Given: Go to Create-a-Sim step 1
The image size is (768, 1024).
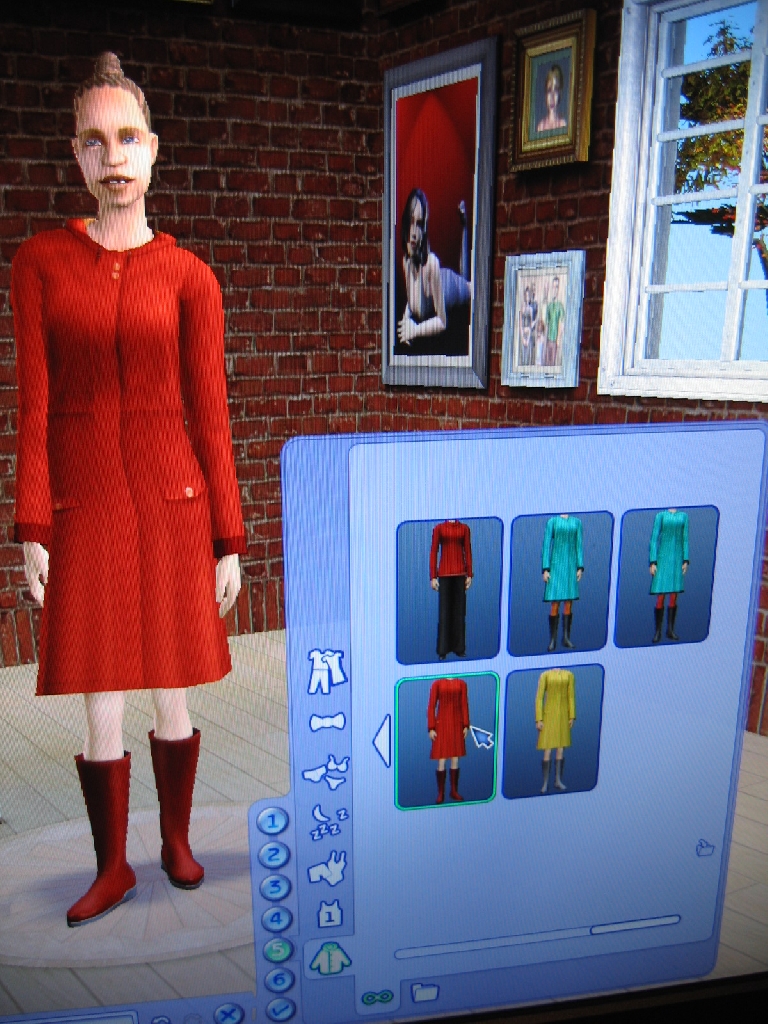Looking at the screenshot, I should pyautogui.click(x=273, y=822).
